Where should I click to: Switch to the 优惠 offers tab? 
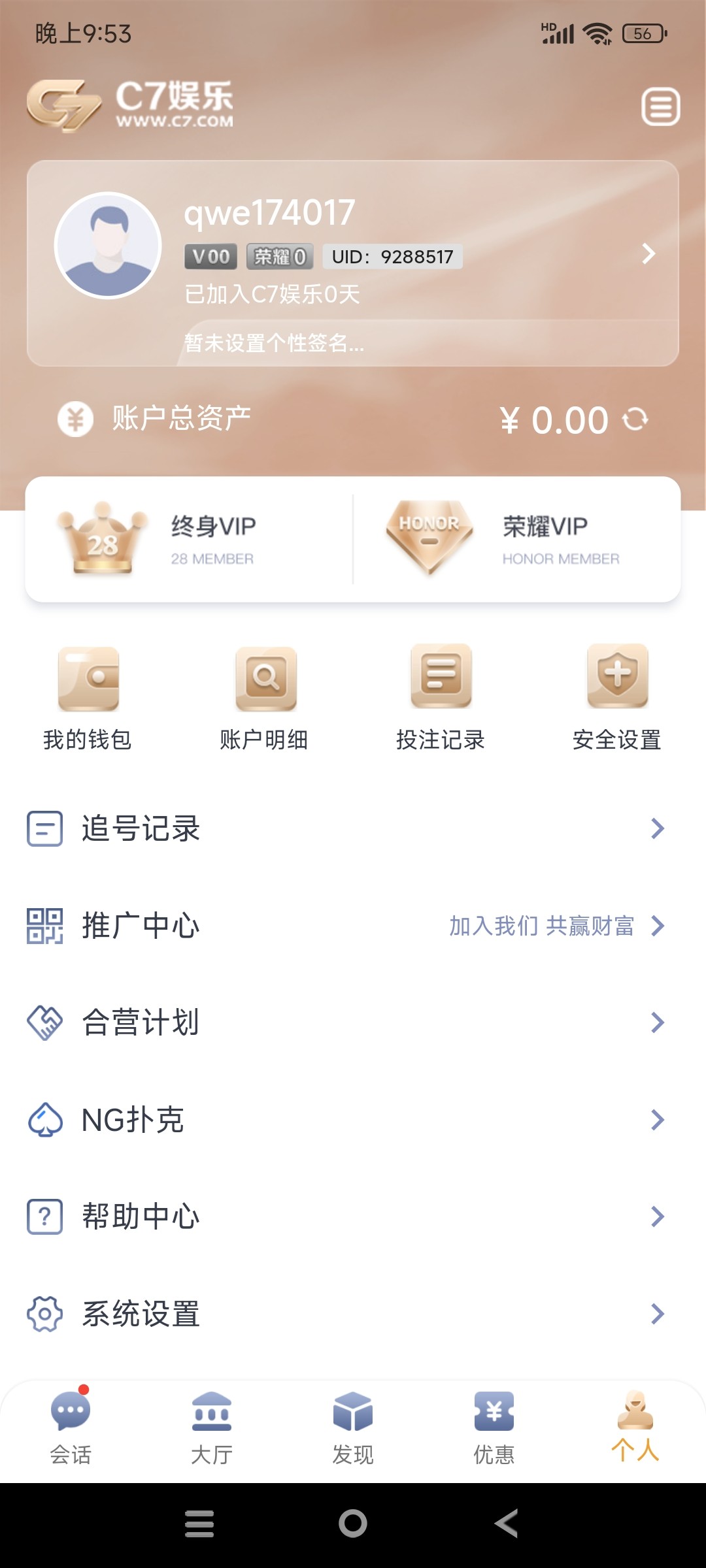point(494,1428)
